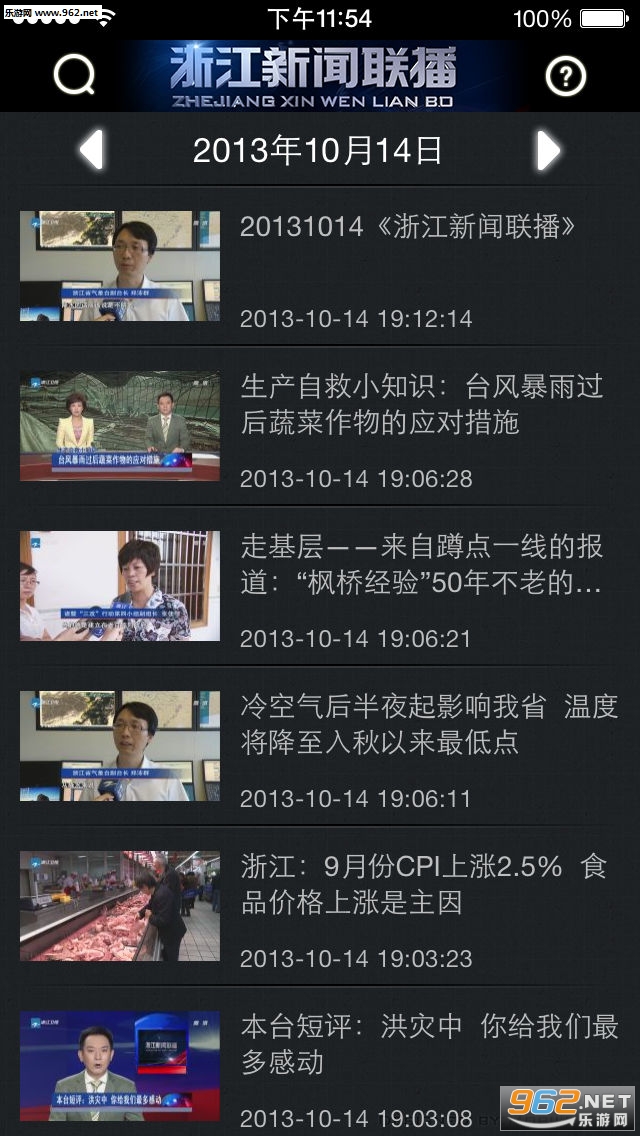This screenshot has width=640, height=1136.
Task: Open 生产自救小知识 typhoon vegetable story
Action: pos(320,426)
